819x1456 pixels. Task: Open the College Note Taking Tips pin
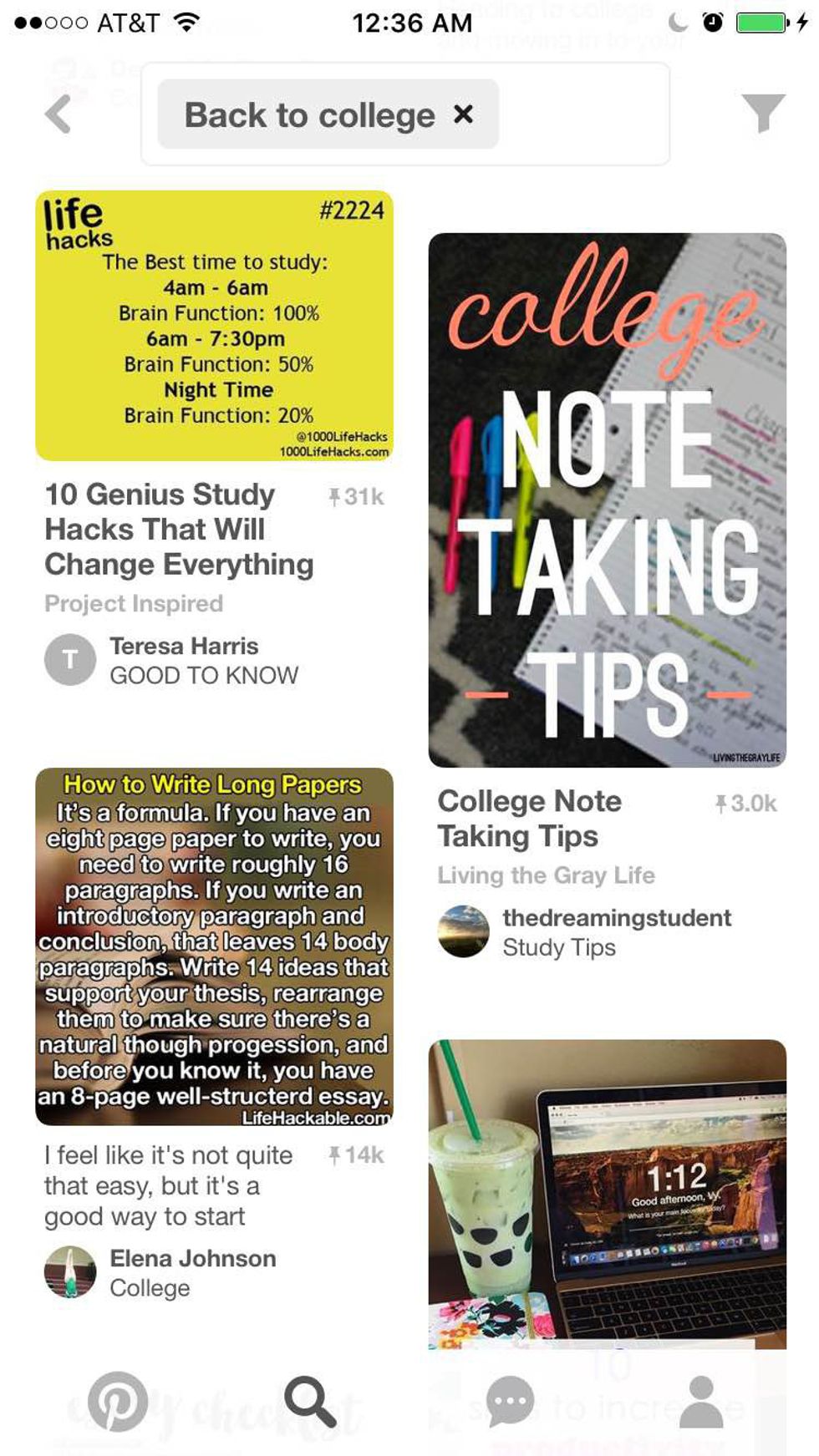pyautogui.click(x=607, y=500)
